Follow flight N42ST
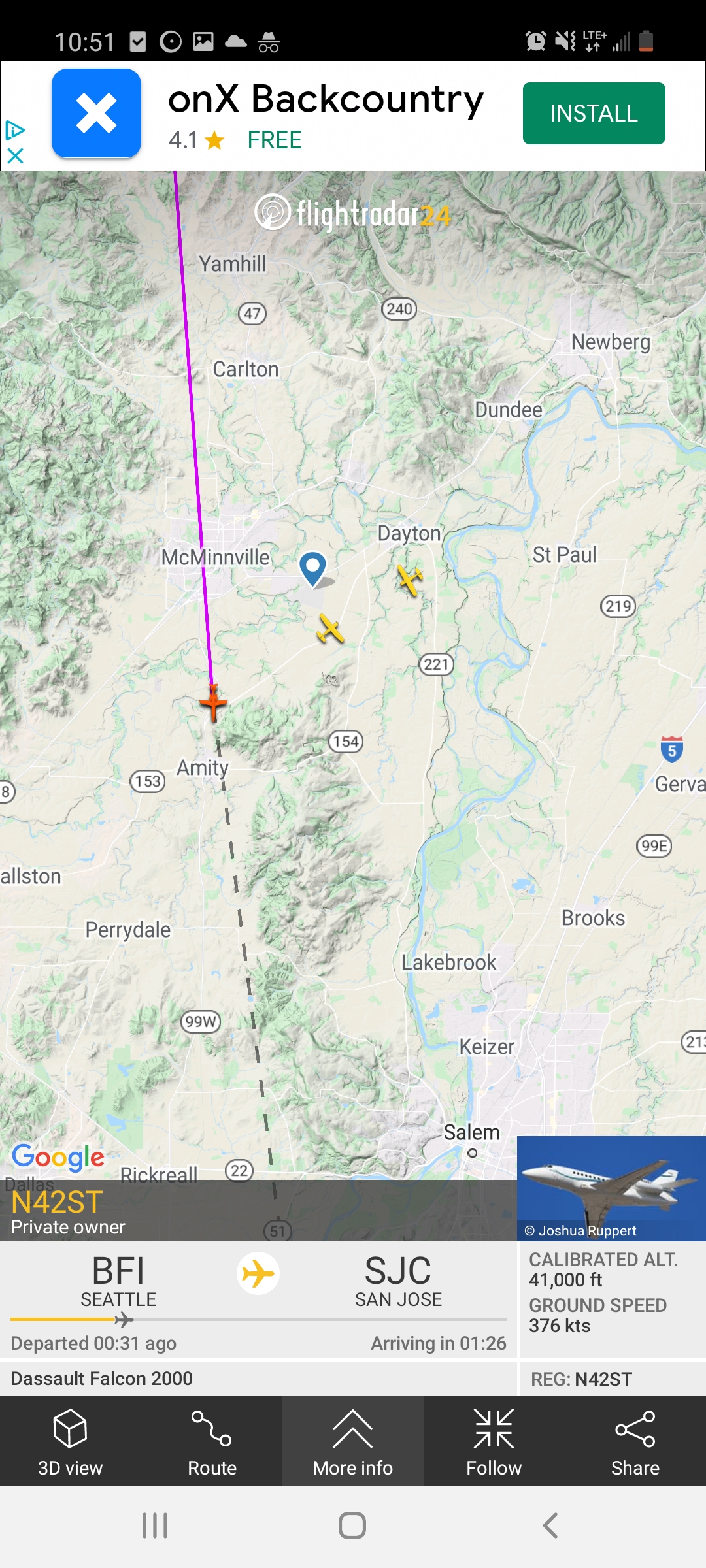Image resolution: width=706 pixels, height=1568 pixels. [x=494, y=1441]
